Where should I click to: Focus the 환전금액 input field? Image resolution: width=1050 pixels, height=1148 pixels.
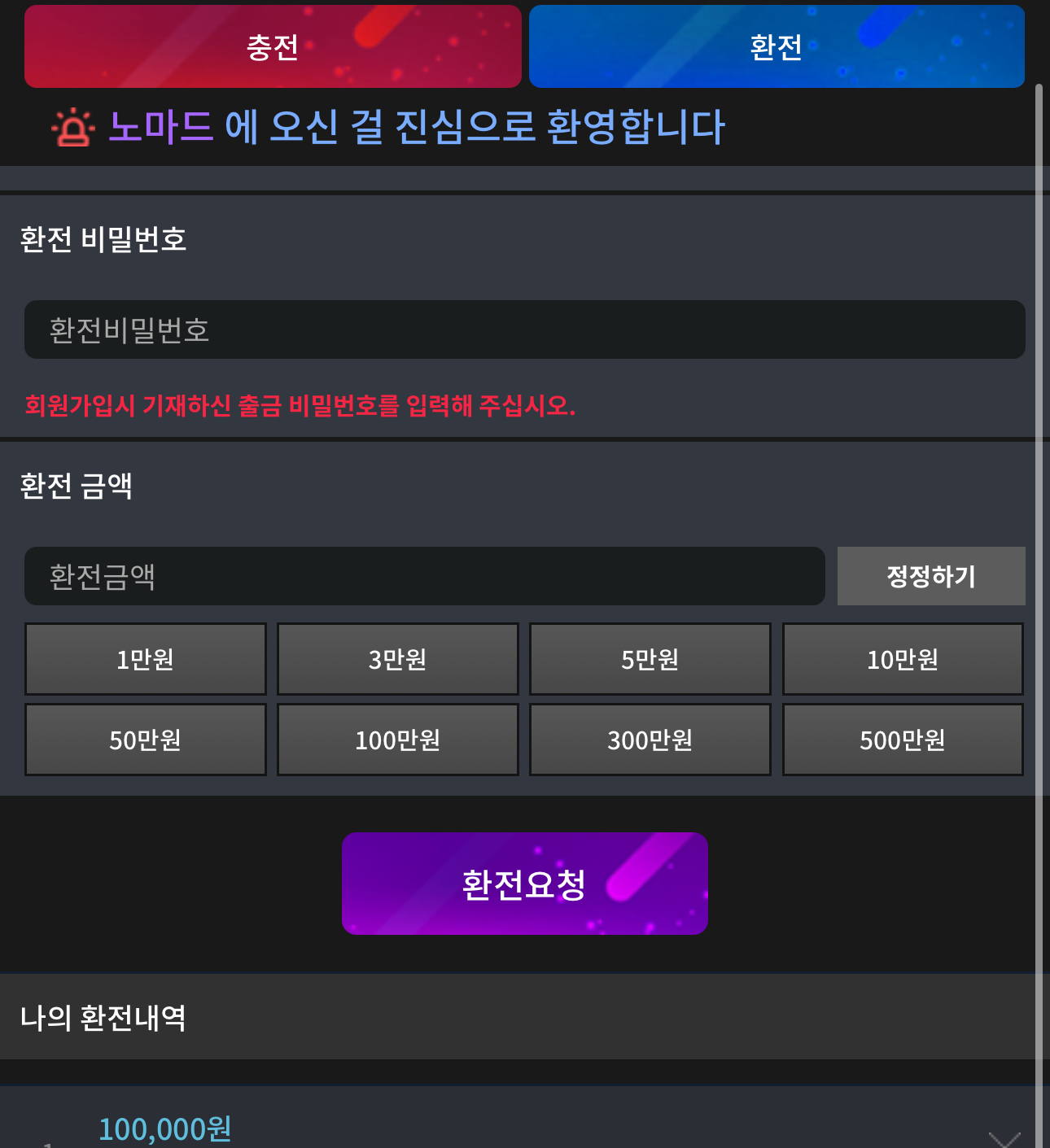pyautogui.click(x=424, y=576)
